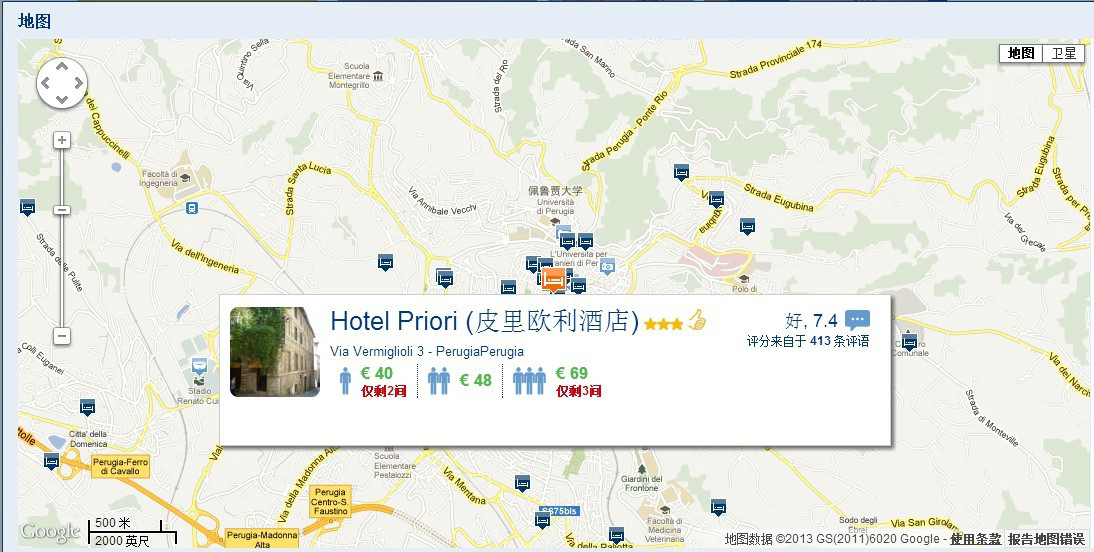This screenshot has height=552, width=1094.
Task: Zoom out on the map
Action: [62, 336]
